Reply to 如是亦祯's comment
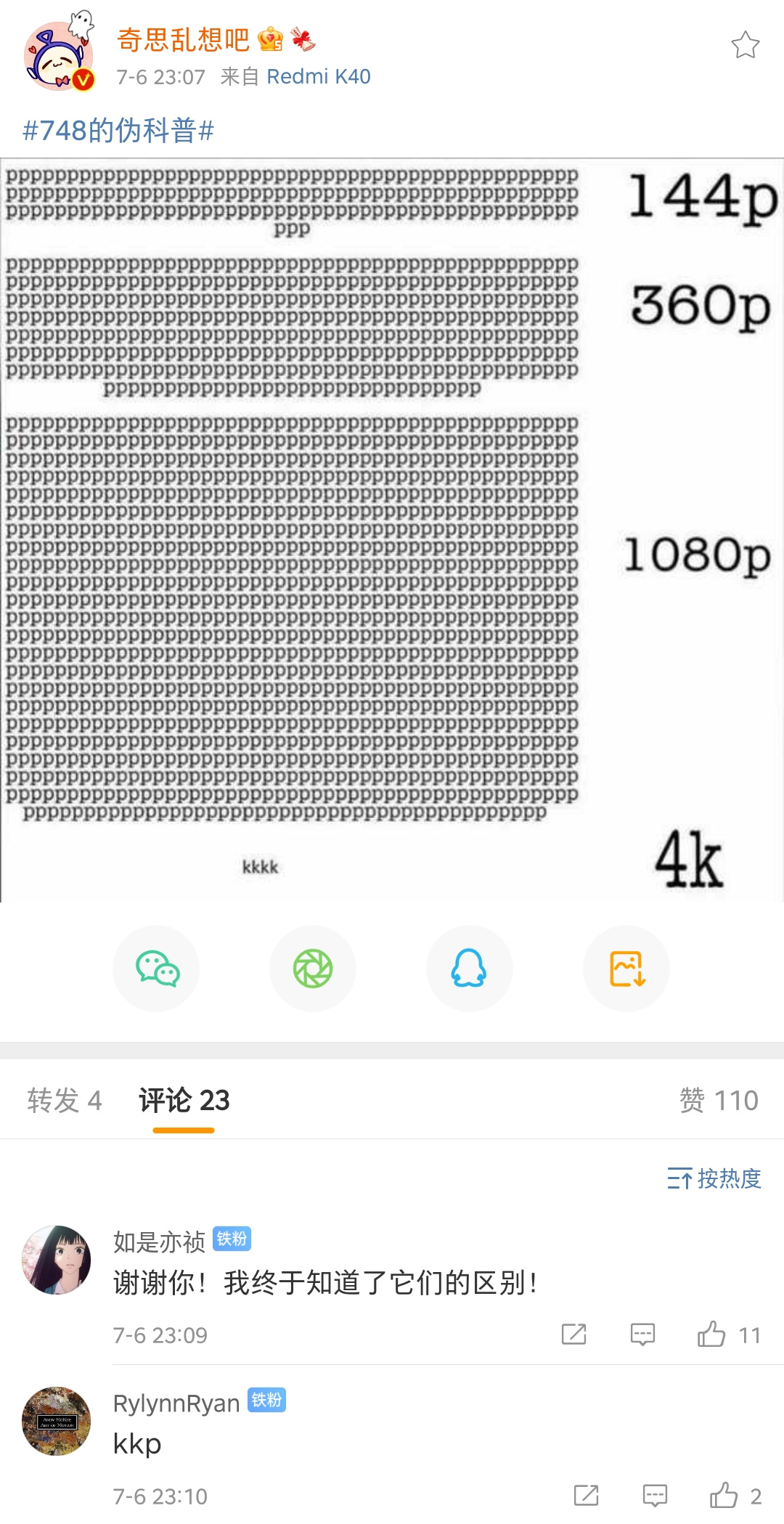784x1524 pixels. [642, 1334]
